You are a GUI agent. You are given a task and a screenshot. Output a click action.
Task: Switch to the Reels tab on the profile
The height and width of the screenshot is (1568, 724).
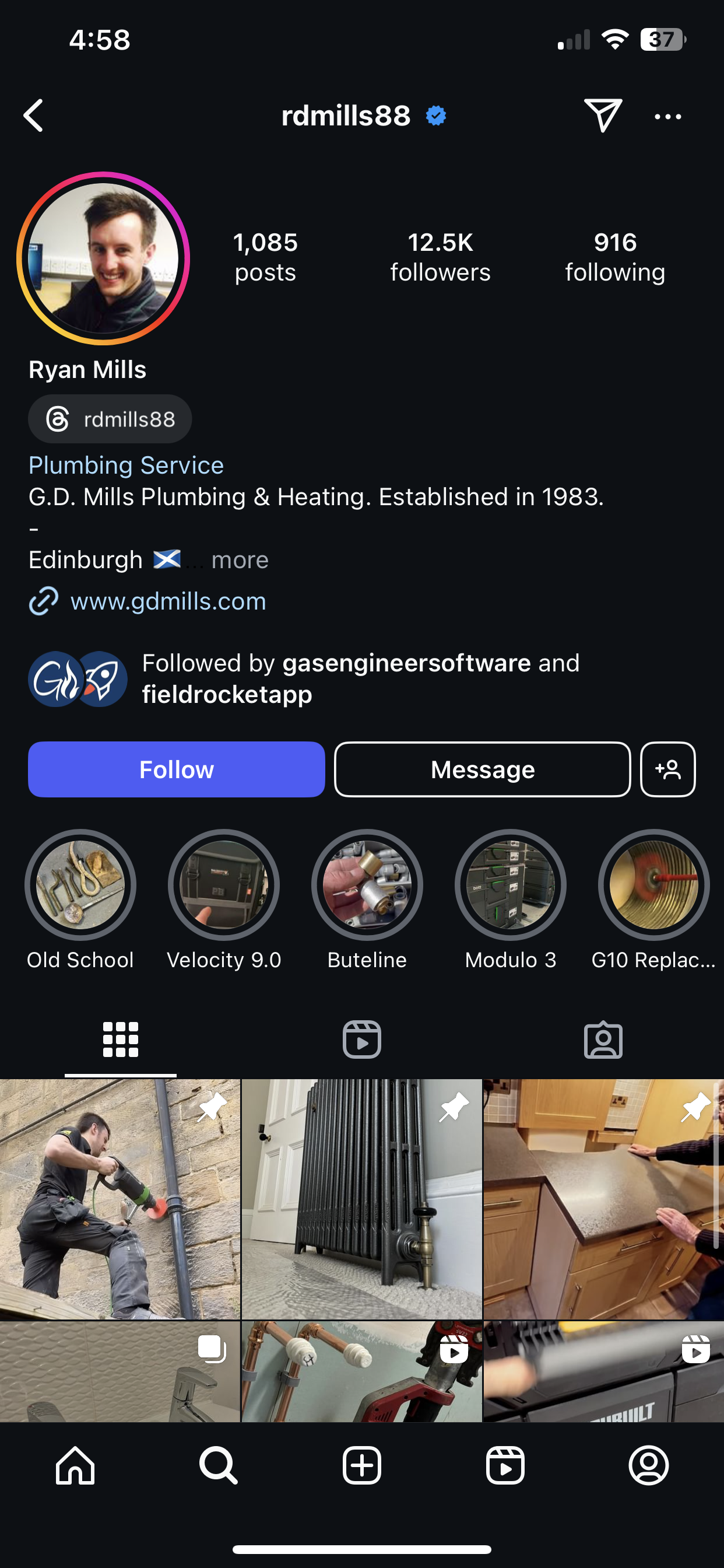361,1039
